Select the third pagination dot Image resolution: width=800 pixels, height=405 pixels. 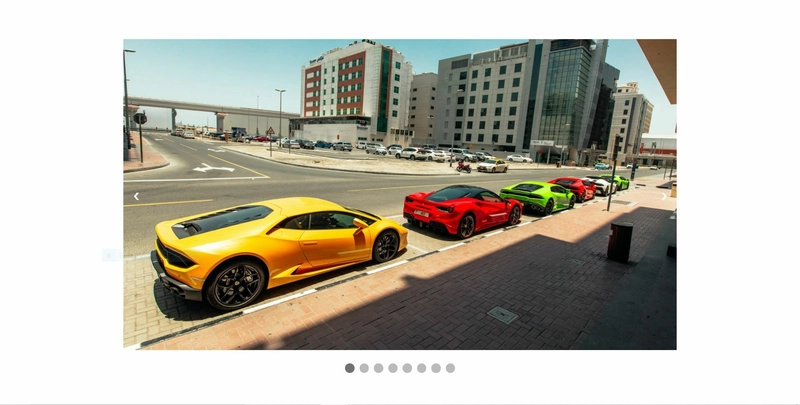378,368
